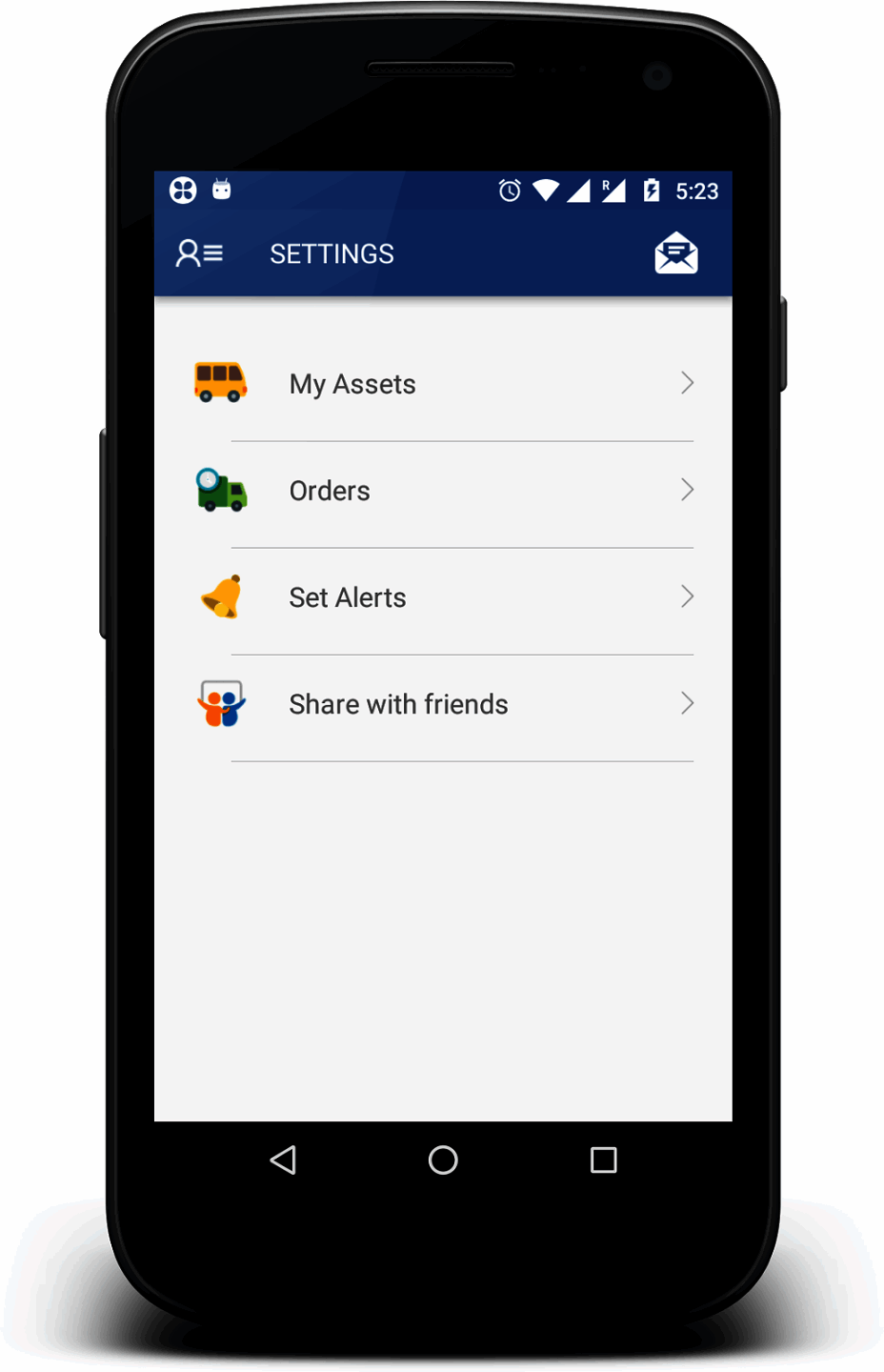Open Set Alerts settings
This screenshot has width=884, height=1372.
click(443, 597)
